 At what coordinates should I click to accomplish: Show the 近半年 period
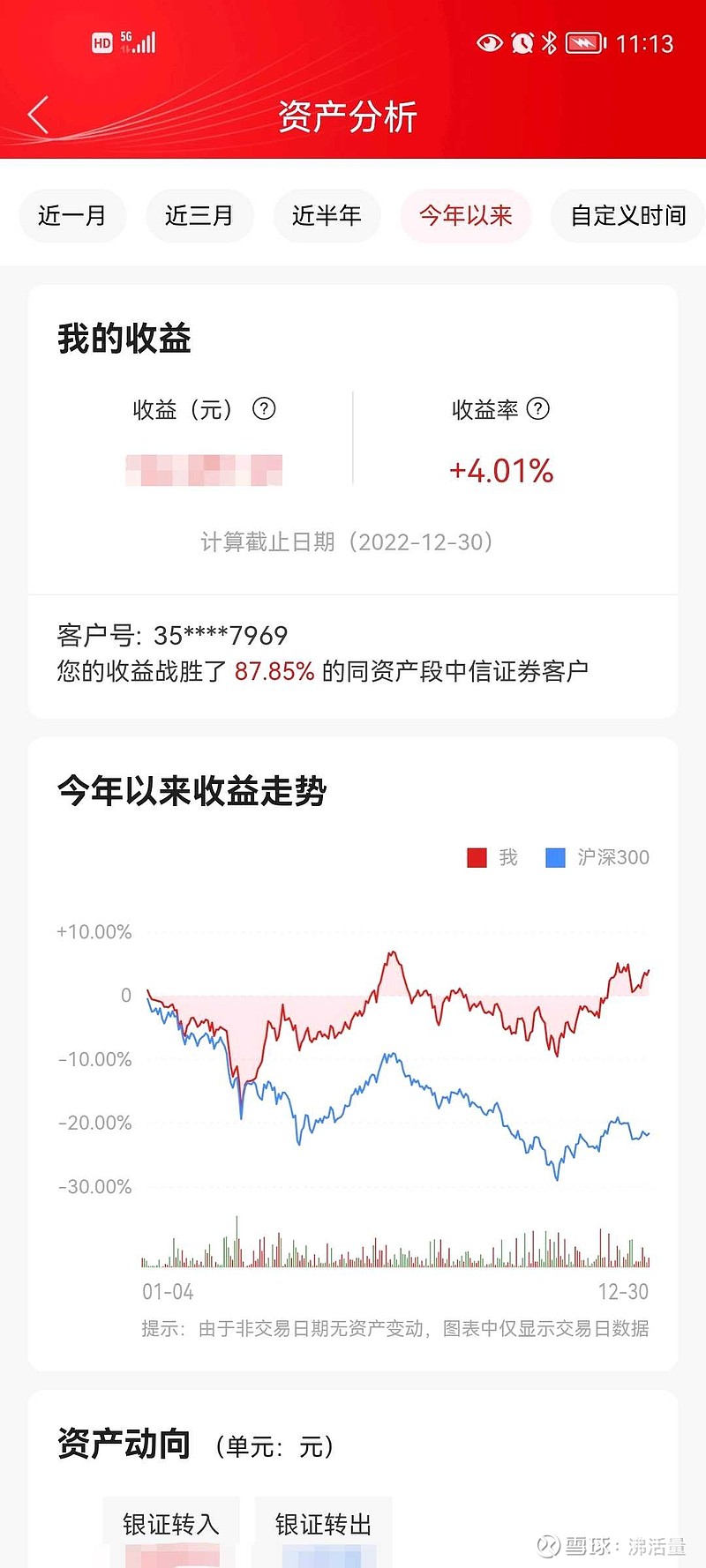[x=327, y=215]
